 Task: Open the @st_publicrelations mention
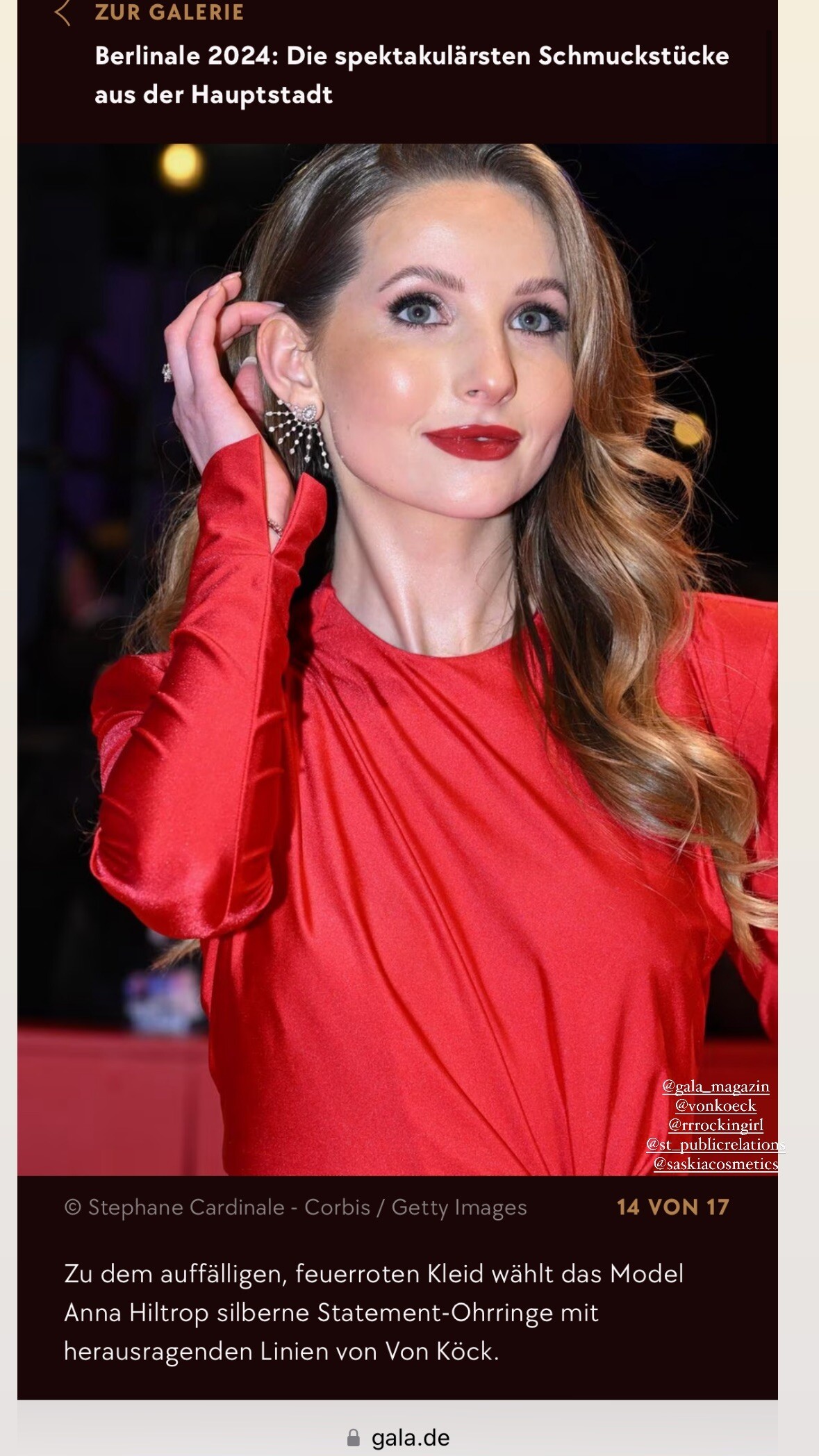[715, 1144]
